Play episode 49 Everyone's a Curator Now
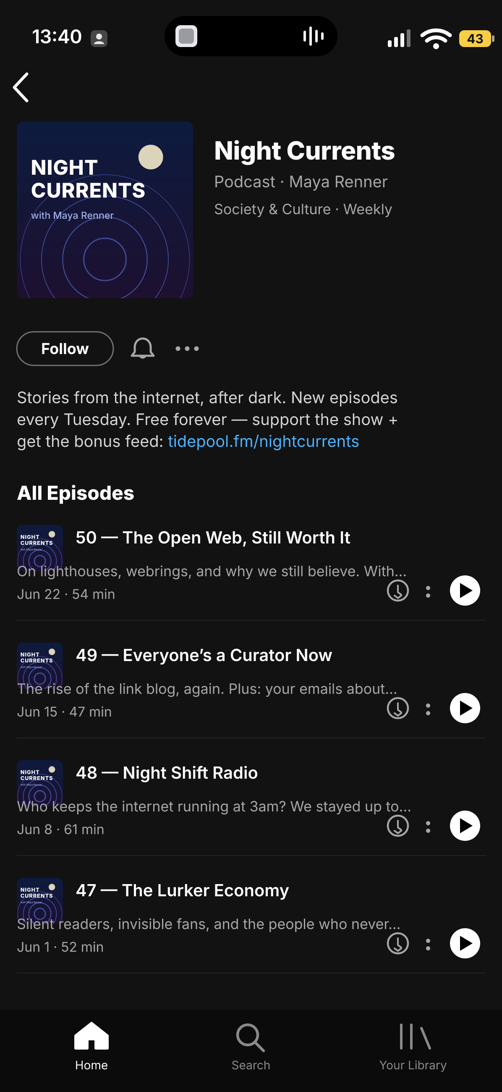The width and height of the screenshot is (502, 1092). (464, 709)
